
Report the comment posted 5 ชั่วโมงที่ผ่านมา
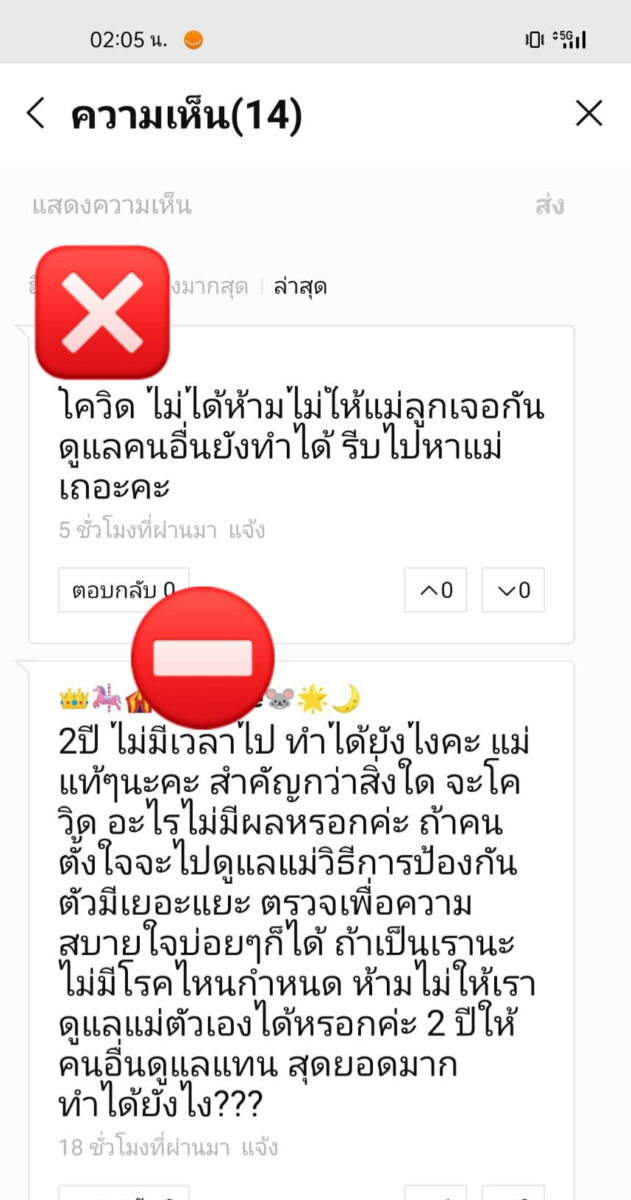[x=246, y=530]
